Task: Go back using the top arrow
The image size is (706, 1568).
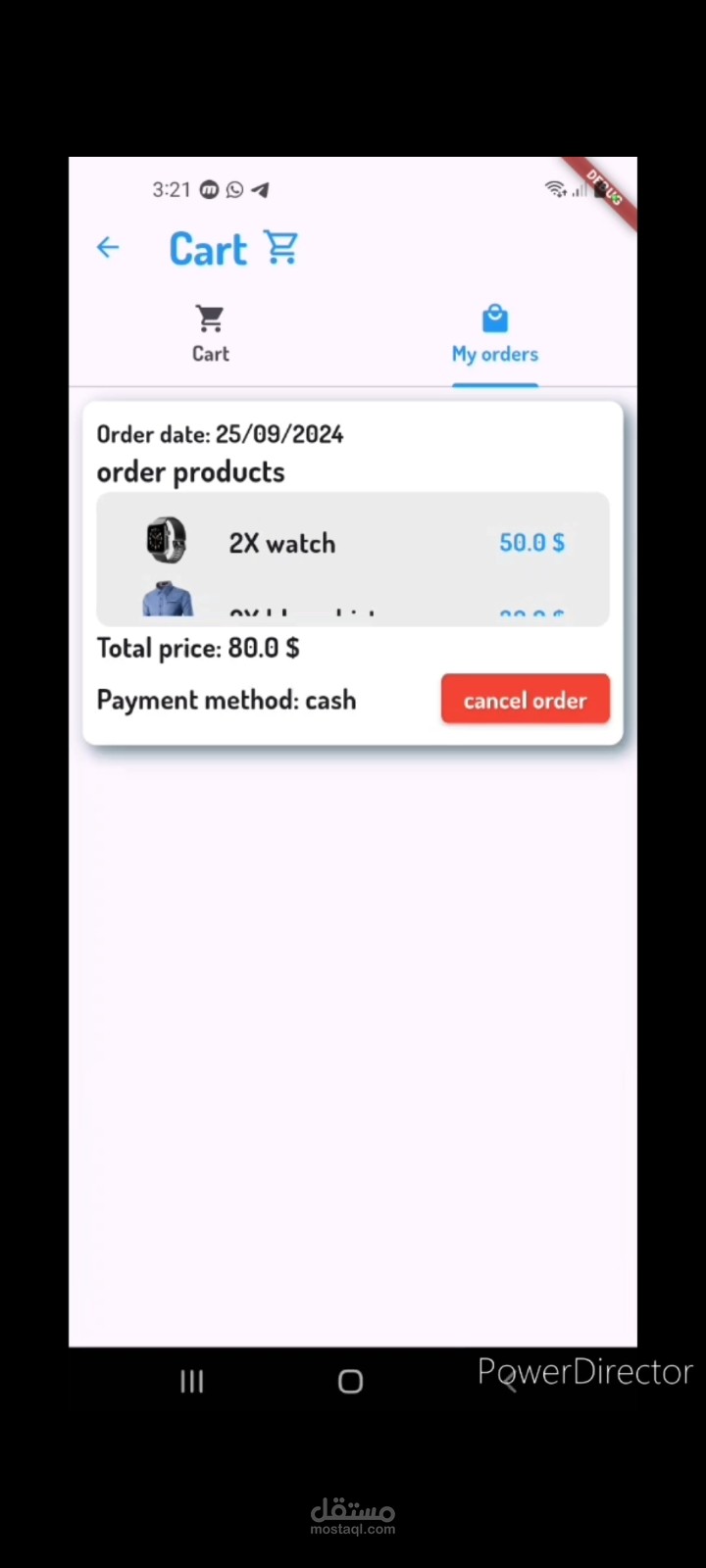Action: tap(108, 248)
